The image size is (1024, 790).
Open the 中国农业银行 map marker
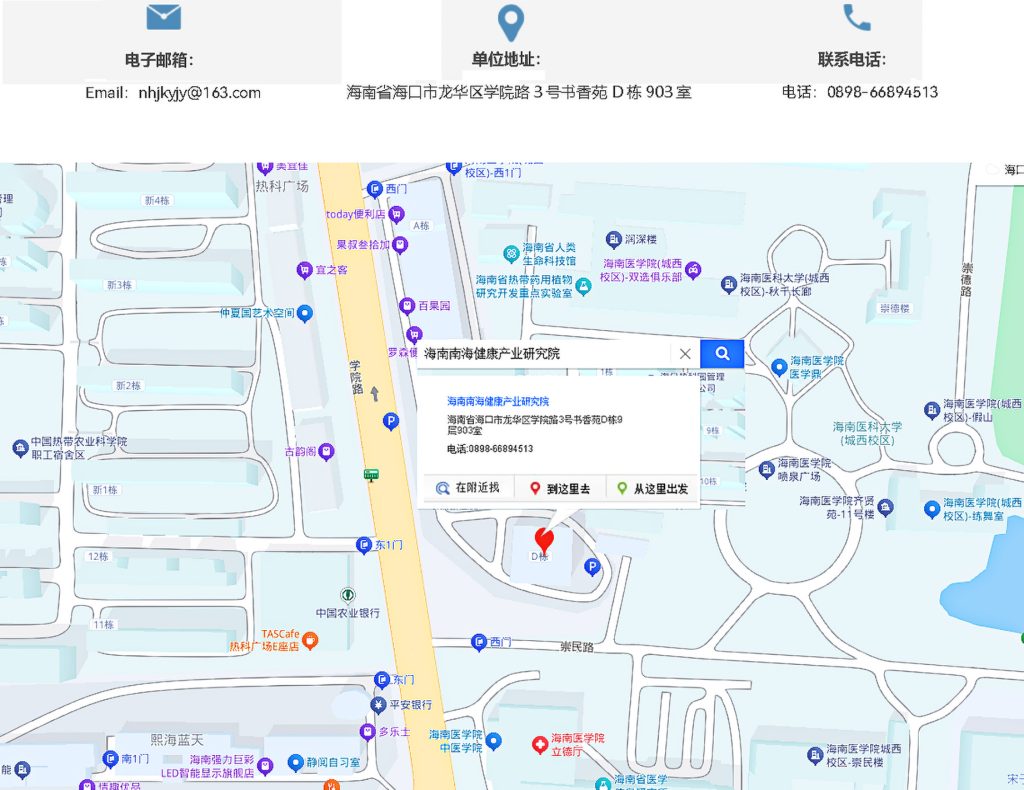[x=347, y=596]
